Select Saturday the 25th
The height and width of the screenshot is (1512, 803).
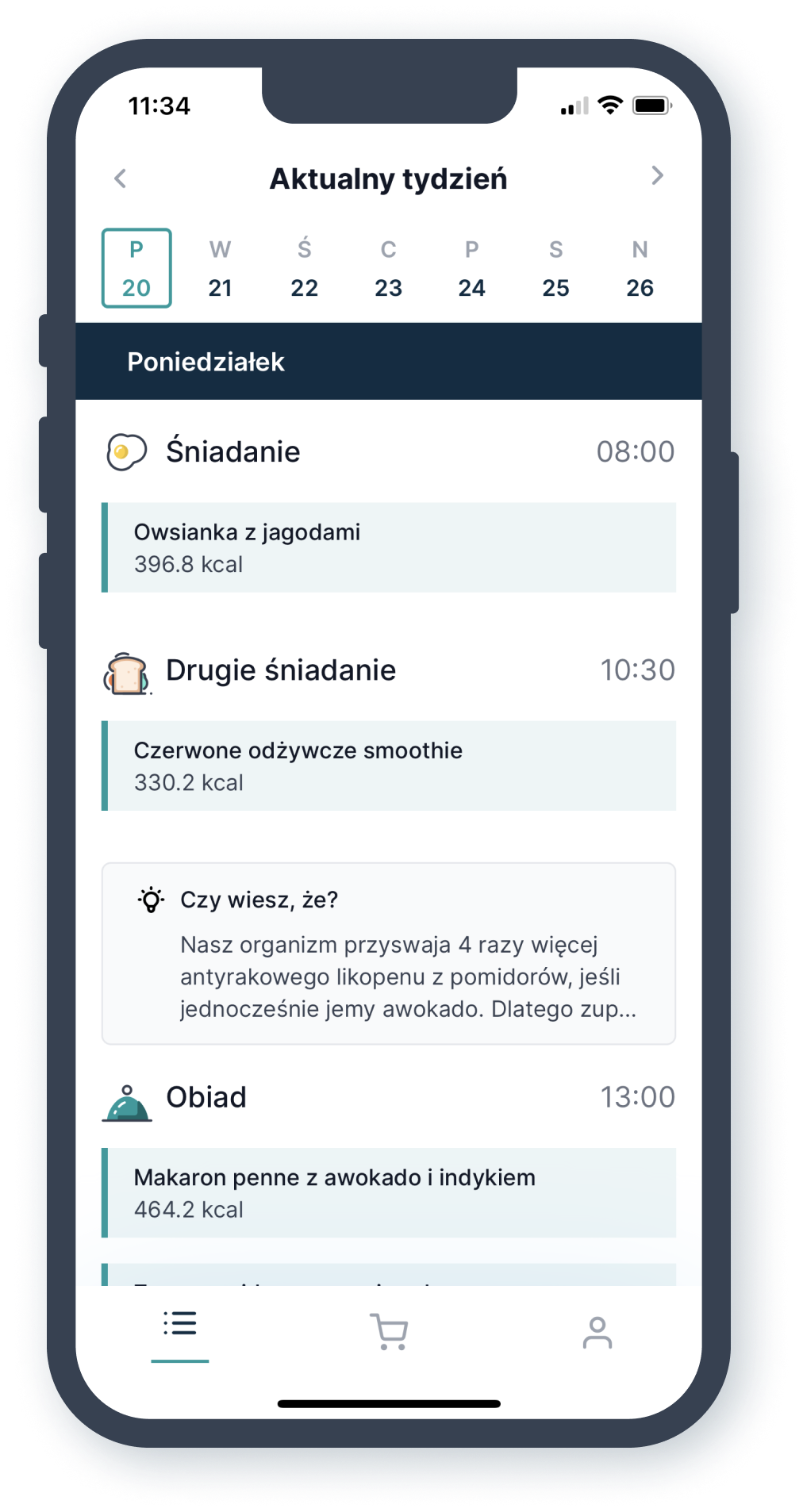coord(555,268)
